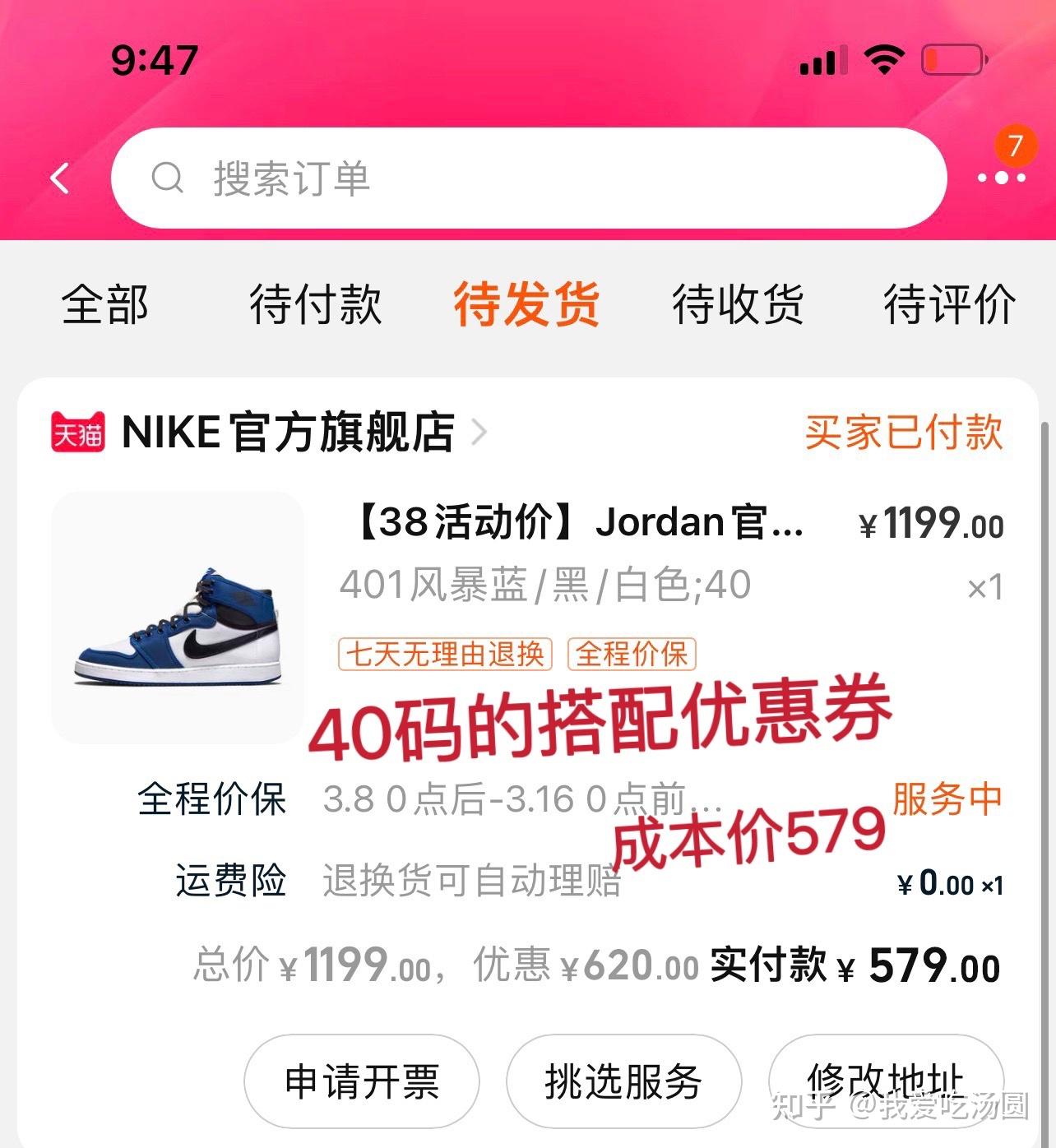Go back with the left arrow
Viewport: 1056px width, 1148px height.
pyautogui.click(x=60, y=178)
